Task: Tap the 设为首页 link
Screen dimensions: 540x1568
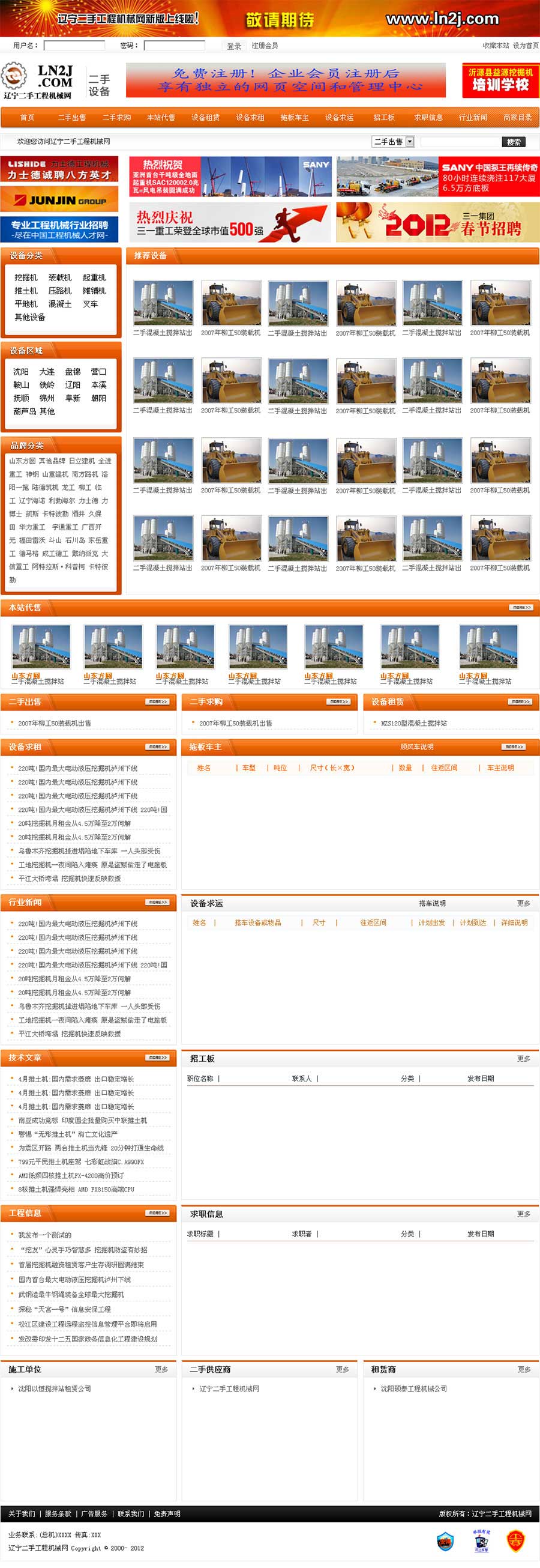Action: point(526,46)
